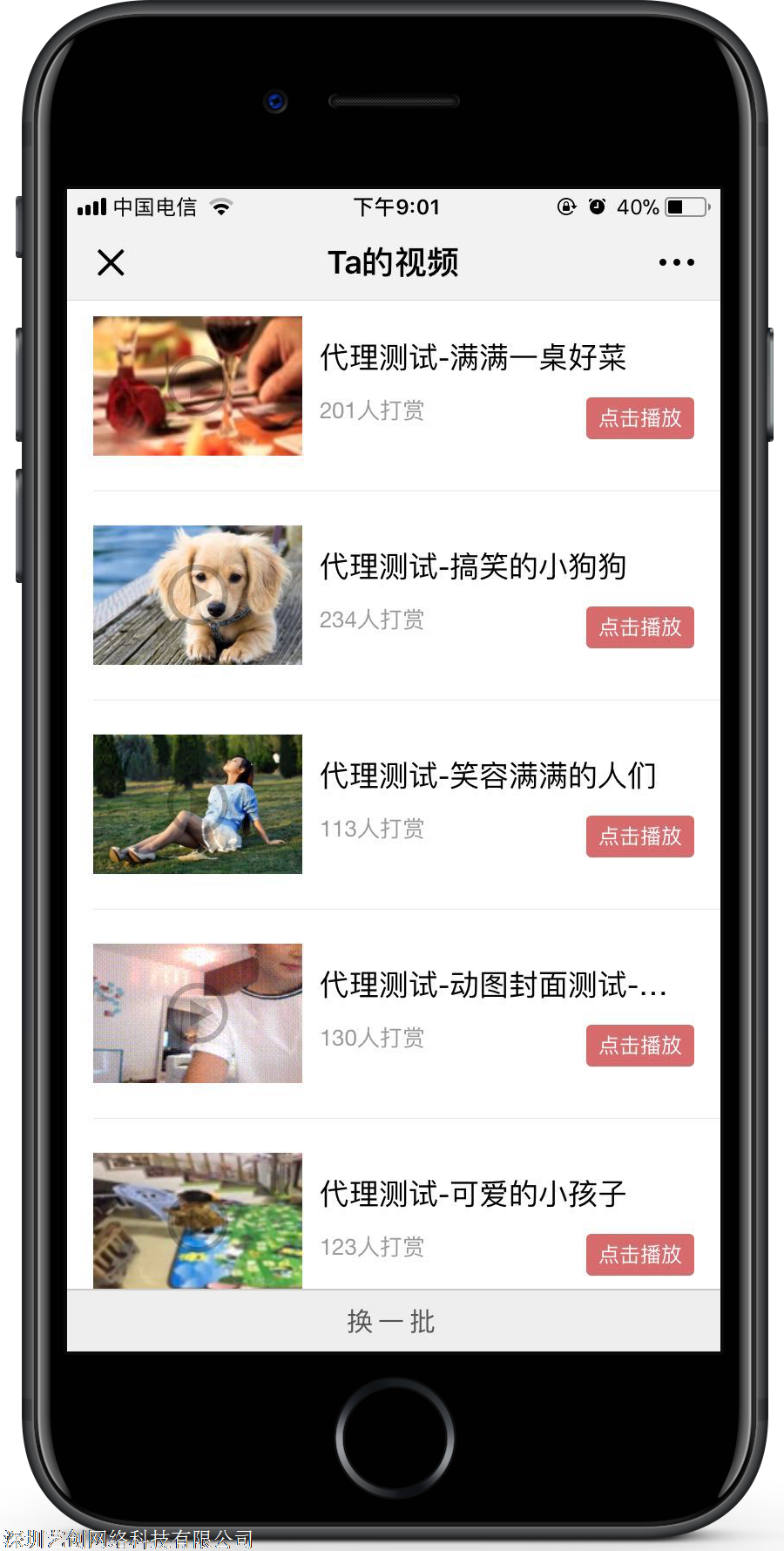Open the 可爱的小孩子 video thumbnail
Image resolution: width=784 pixels, height=1551 pixels.
click(198, 1221)
